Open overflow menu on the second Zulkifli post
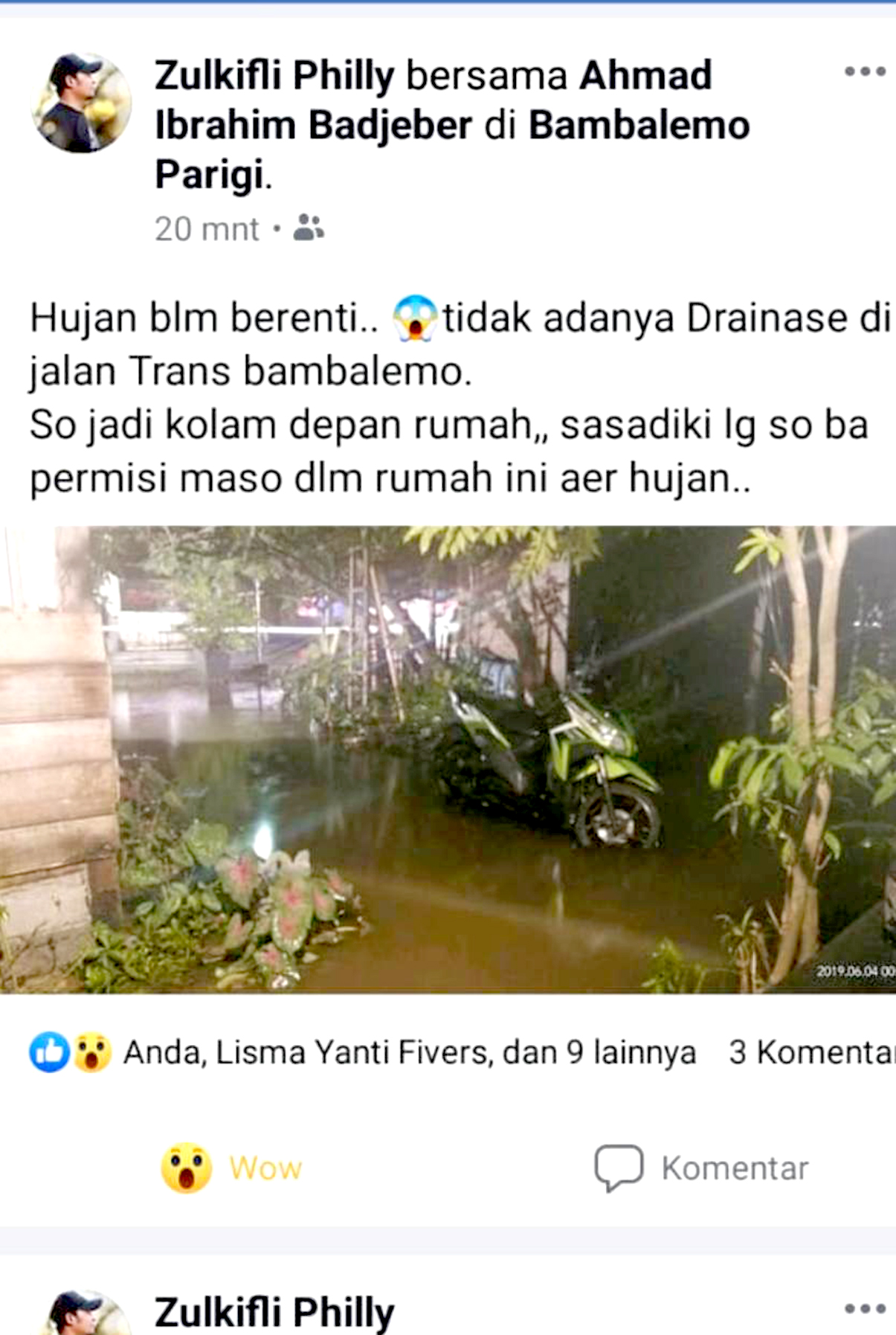Screen dimensions: 896x1335 point(864,1309)
